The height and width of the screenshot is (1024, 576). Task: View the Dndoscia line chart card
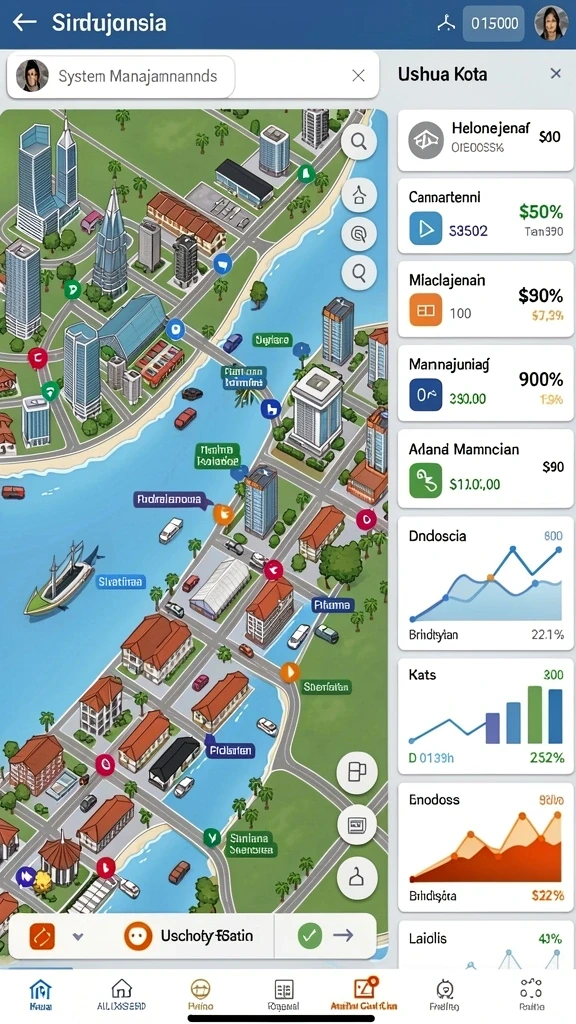pyautogui.click(x=485, y=583)
